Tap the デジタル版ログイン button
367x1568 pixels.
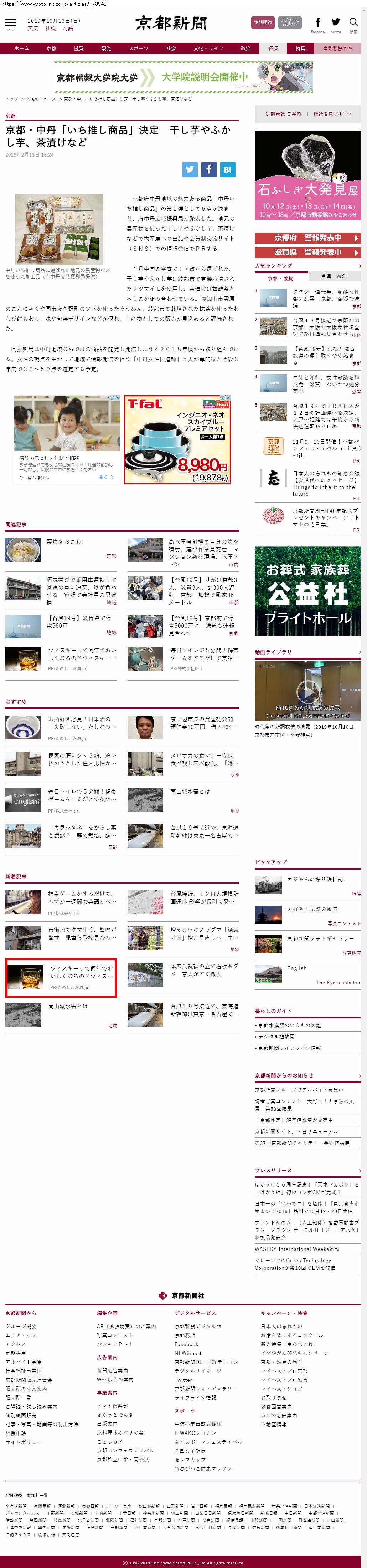[290, 22]
